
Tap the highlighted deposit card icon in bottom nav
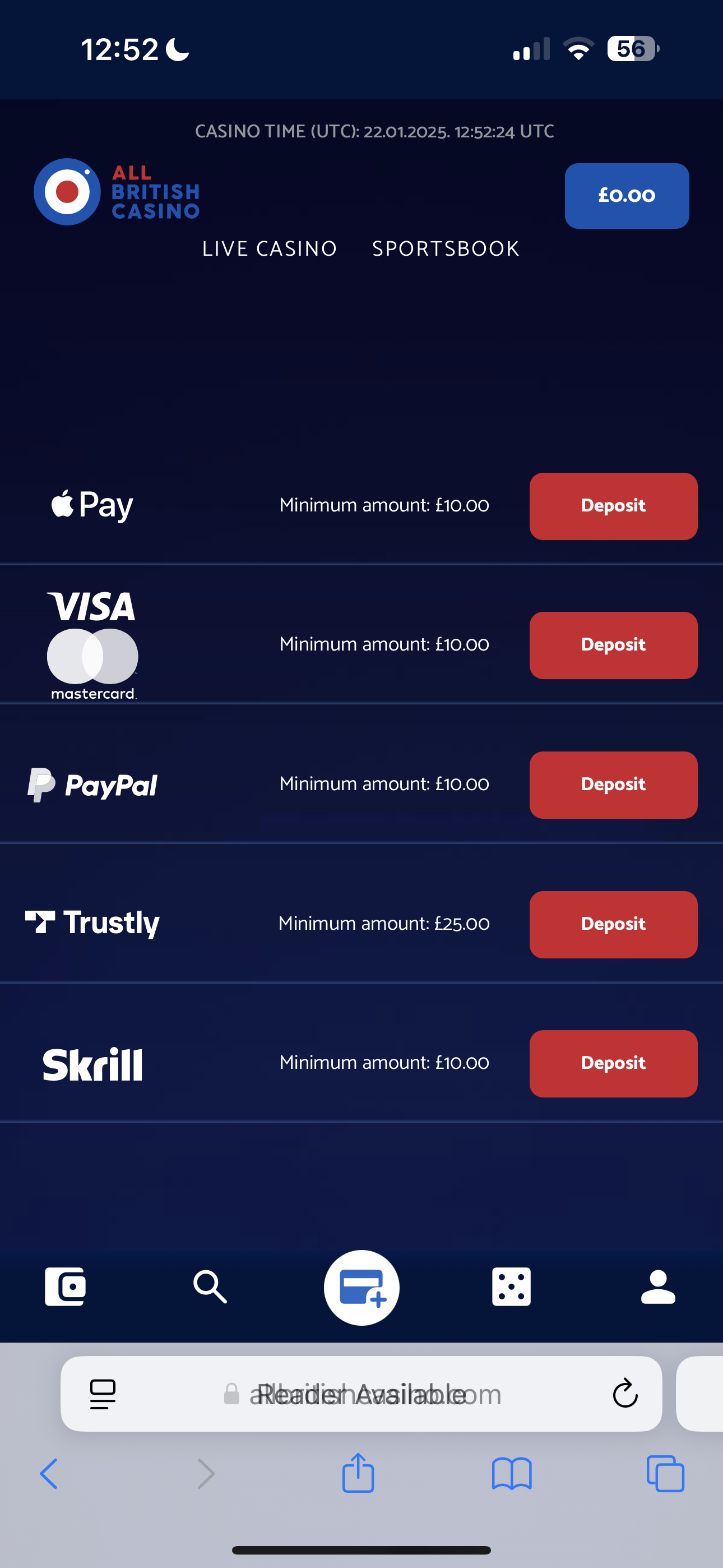(x=361, y=1288)
